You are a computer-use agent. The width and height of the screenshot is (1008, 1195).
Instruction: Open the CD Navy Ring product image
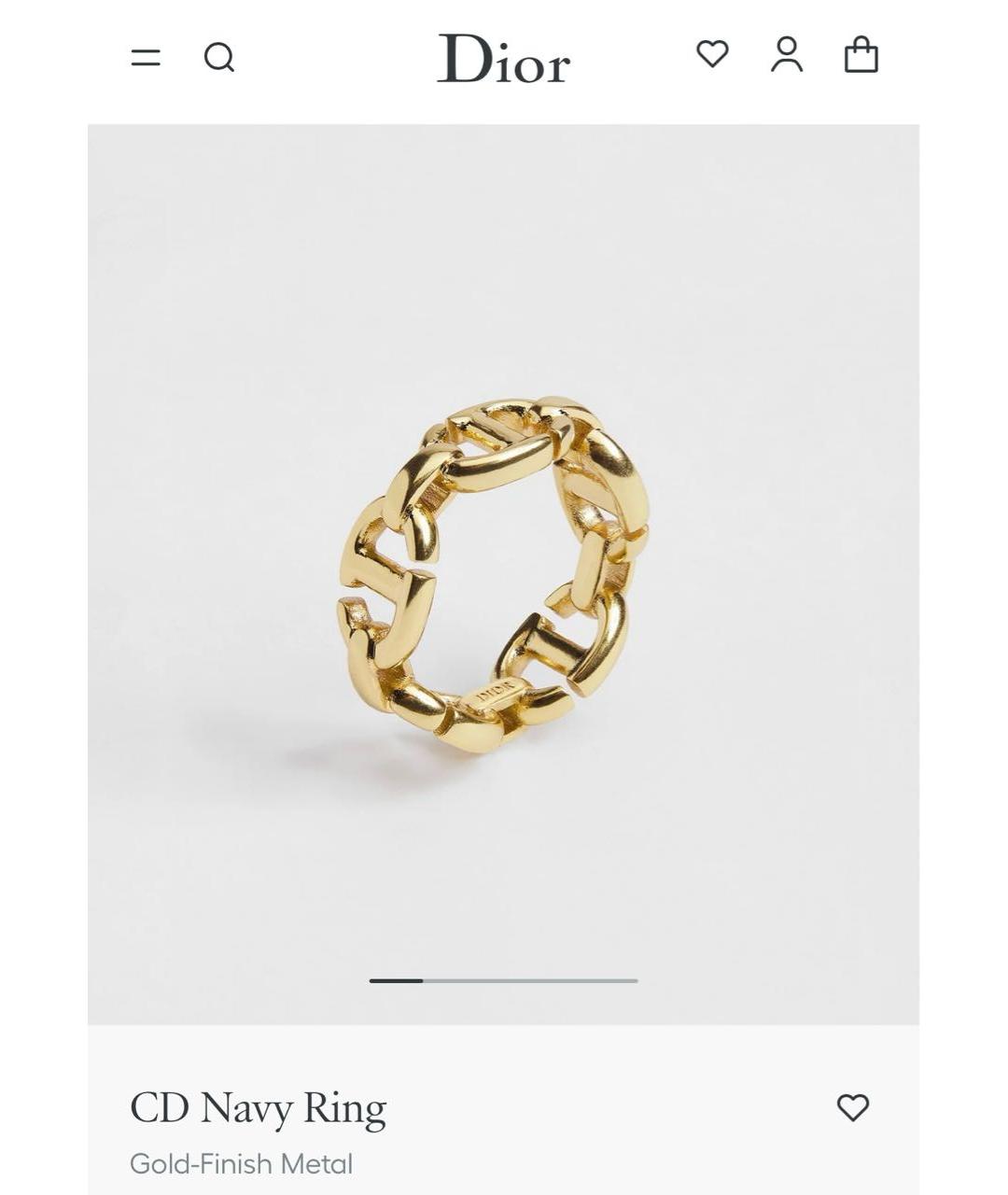point(495,574)
